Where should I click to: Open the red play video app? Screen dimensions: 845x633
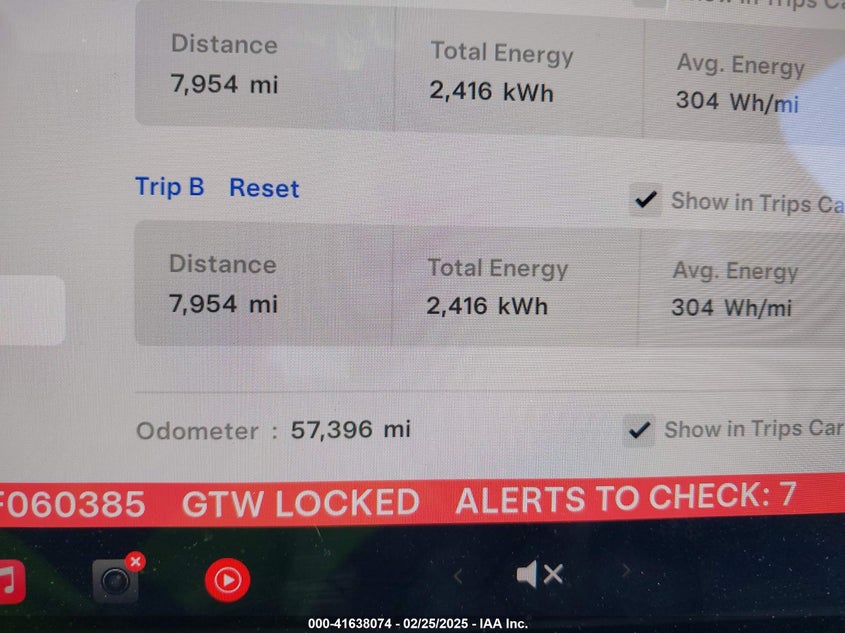227,579
